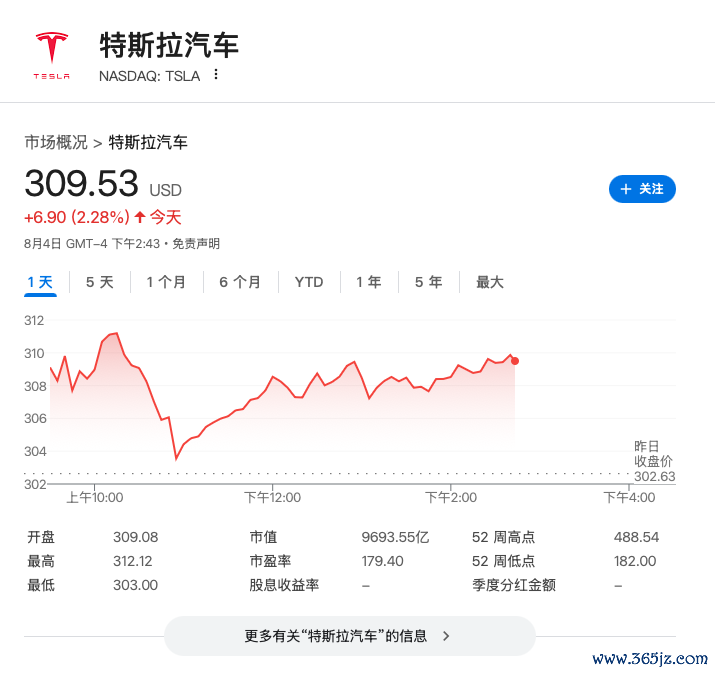The height and width of the screenshot is (674, 715).
Task: View the 1 年 chart range
Action: tap(369, 282)
